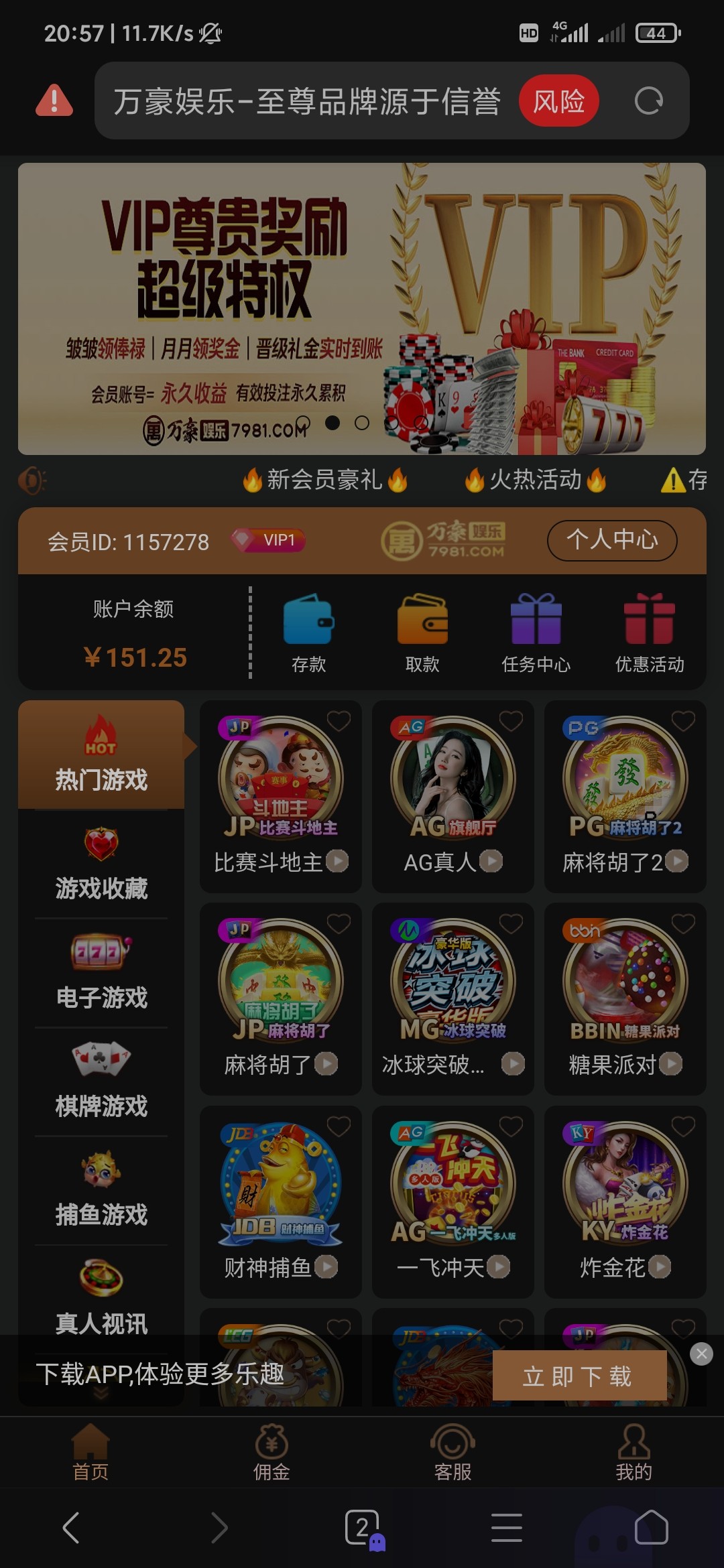The width and height of the screenshot is (724, 1568).
Task: Tap the red 风险 risk badge
Action: (x=558, y=101)
